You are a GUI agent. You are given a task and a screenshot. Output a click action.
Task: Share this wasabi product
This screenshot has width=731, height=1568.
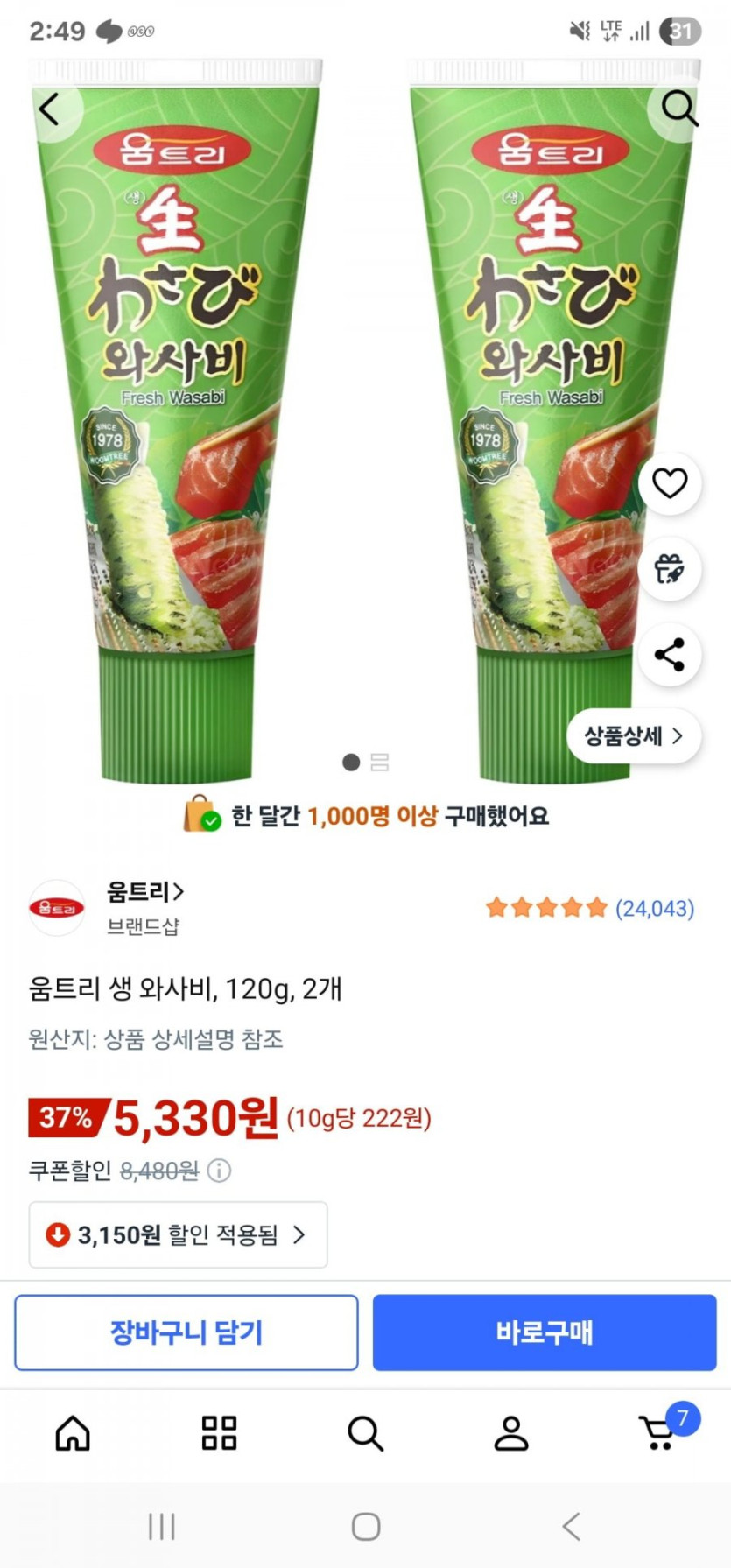coord(670,655)
